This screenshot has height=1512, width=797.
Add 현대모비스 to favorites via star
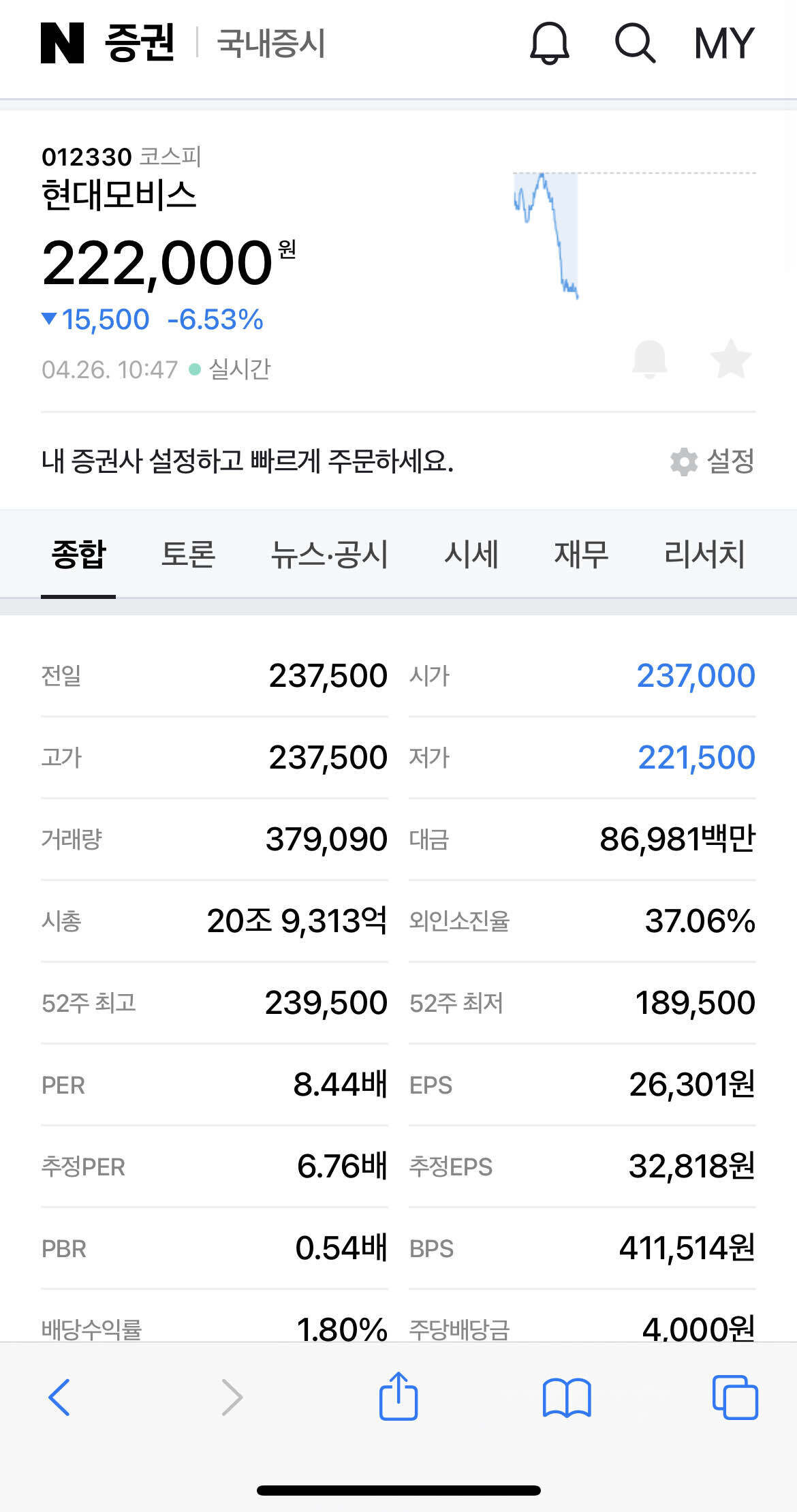tap(732, 359)
